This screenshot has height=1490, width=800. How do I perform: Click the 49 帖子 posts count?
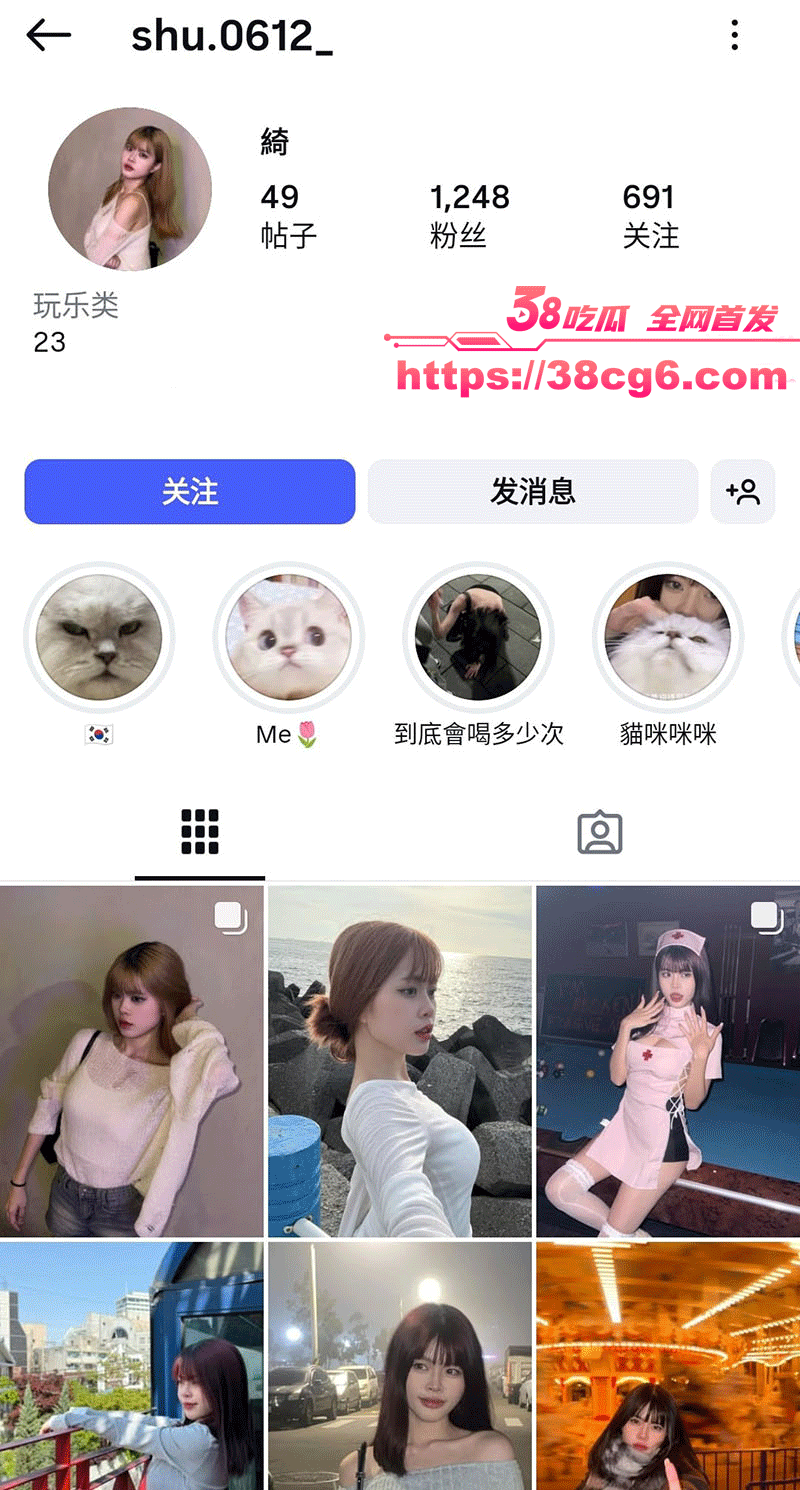[x=288, y=213]
